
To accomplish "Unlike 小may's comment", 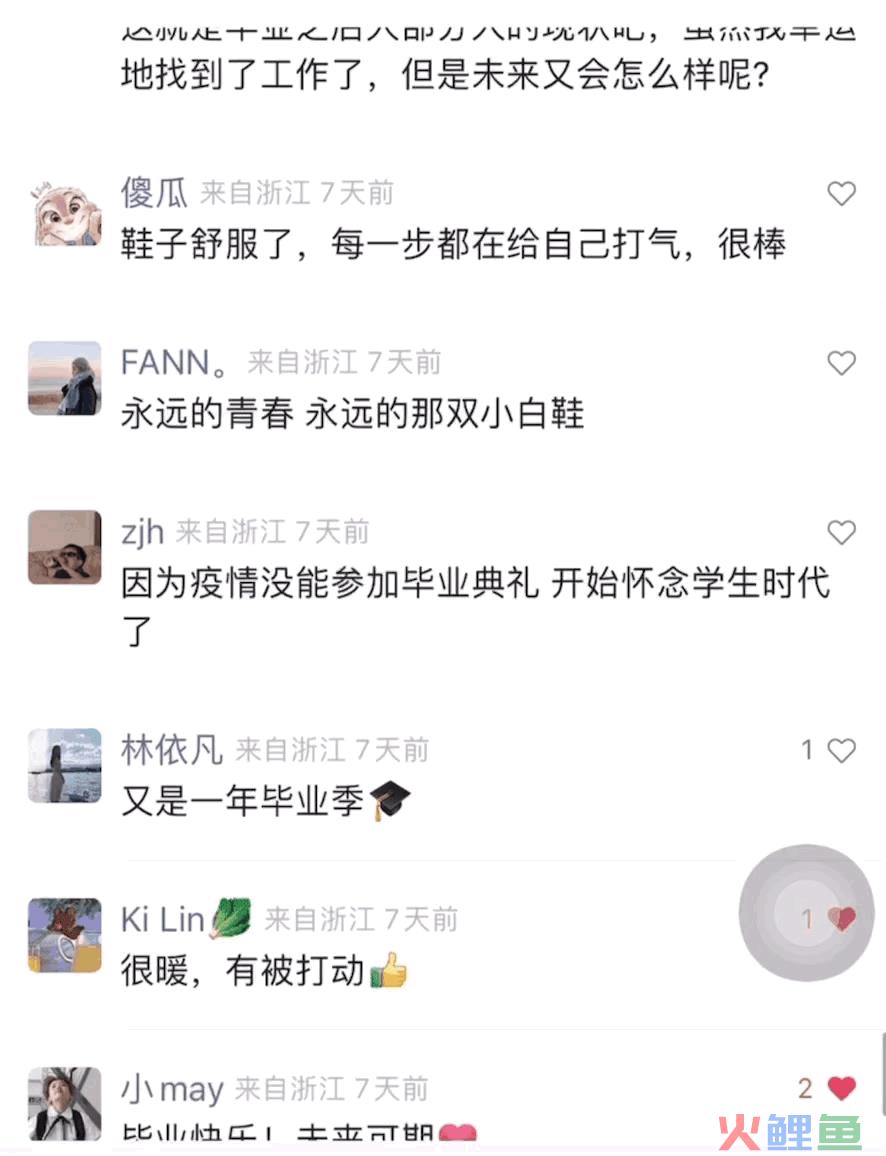I will pyautogui.click(x=842, y=1088).
